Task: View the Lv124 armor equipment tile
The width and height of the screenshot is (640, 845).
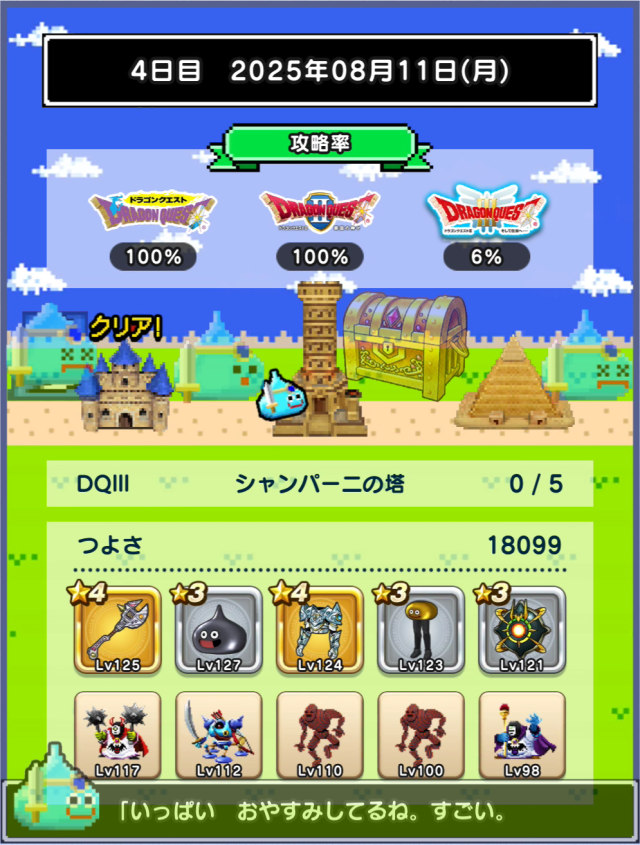Action: click(320, 630)
